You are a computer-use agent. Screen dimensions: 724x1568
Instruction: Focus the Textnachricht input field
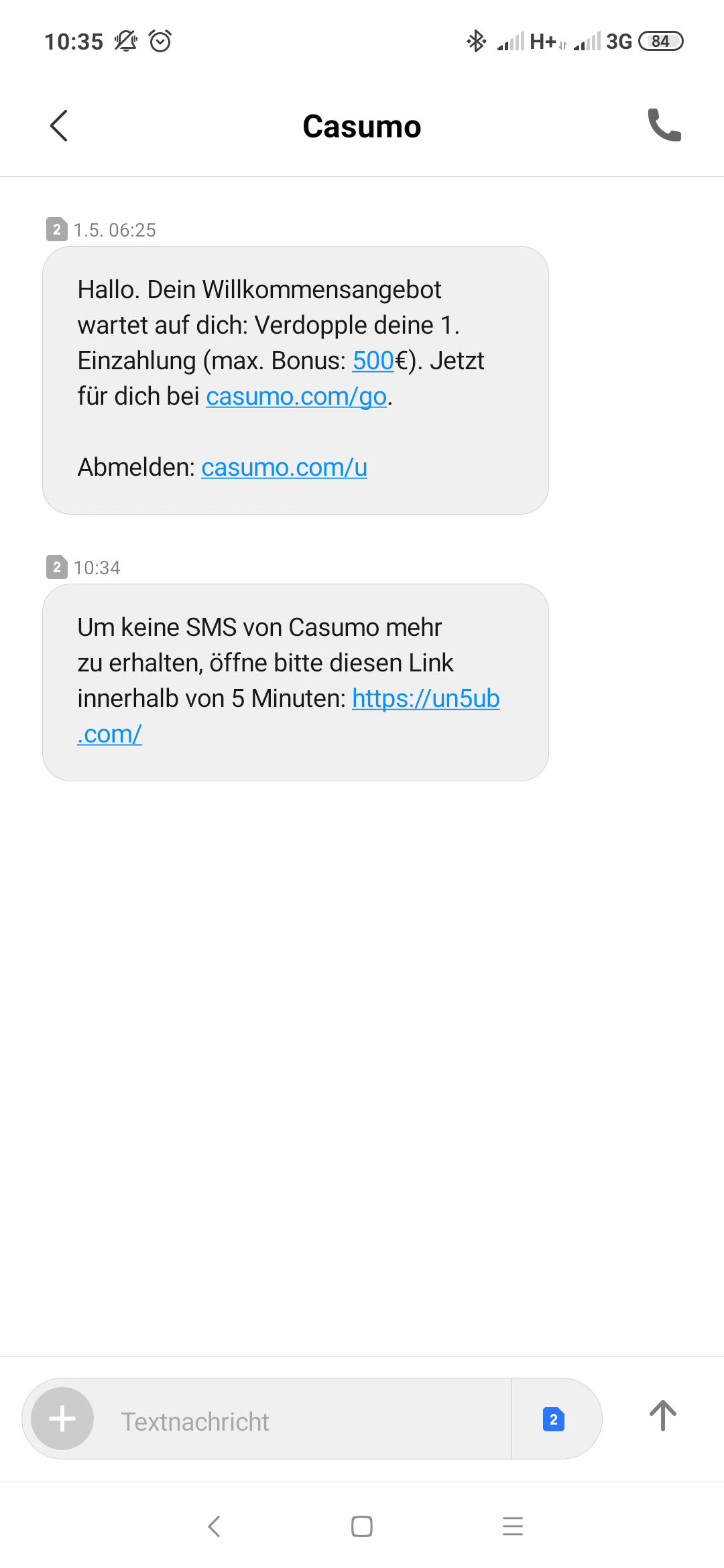click(302, 1421)
